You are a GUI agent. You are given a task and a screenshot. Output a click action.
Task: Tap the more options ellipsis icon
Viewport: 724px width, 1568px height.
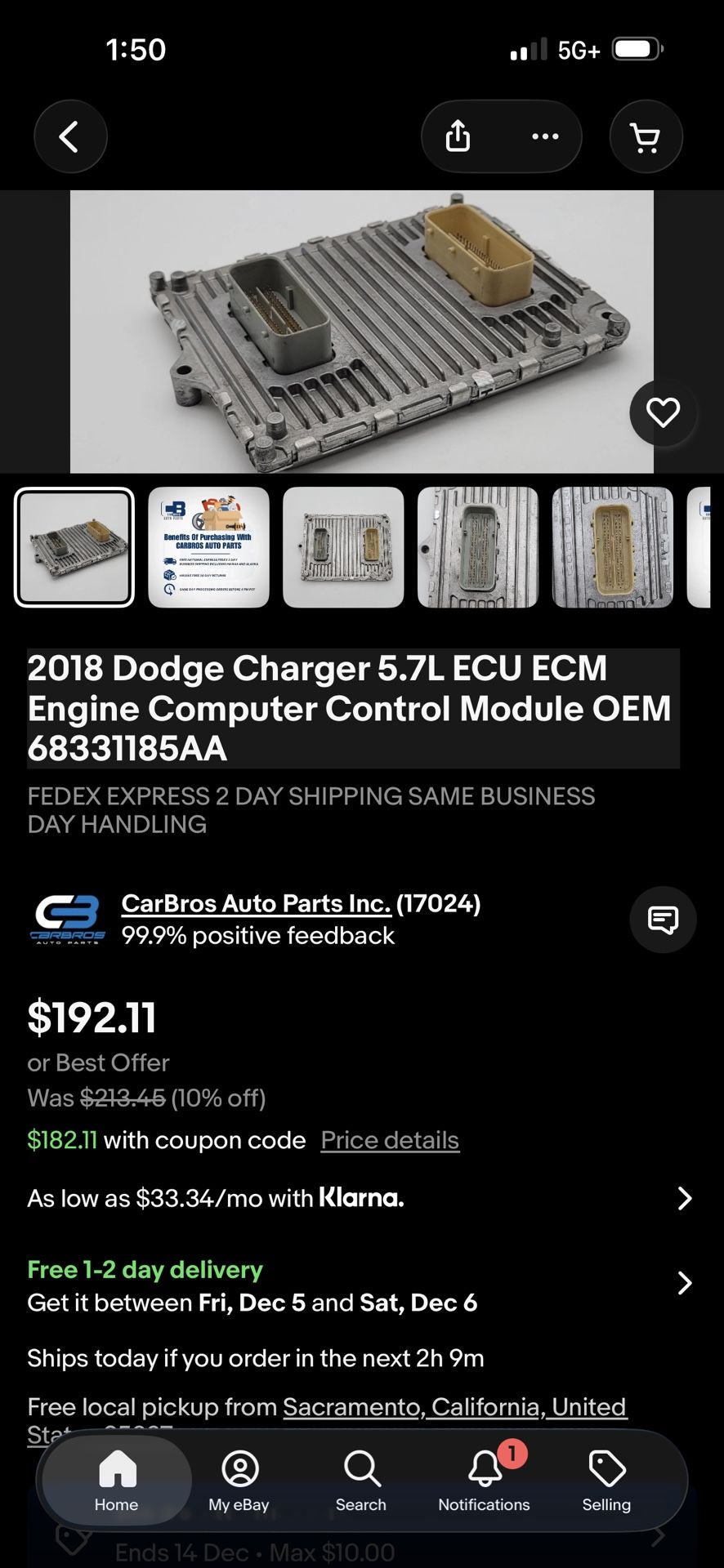click(544, 136)
